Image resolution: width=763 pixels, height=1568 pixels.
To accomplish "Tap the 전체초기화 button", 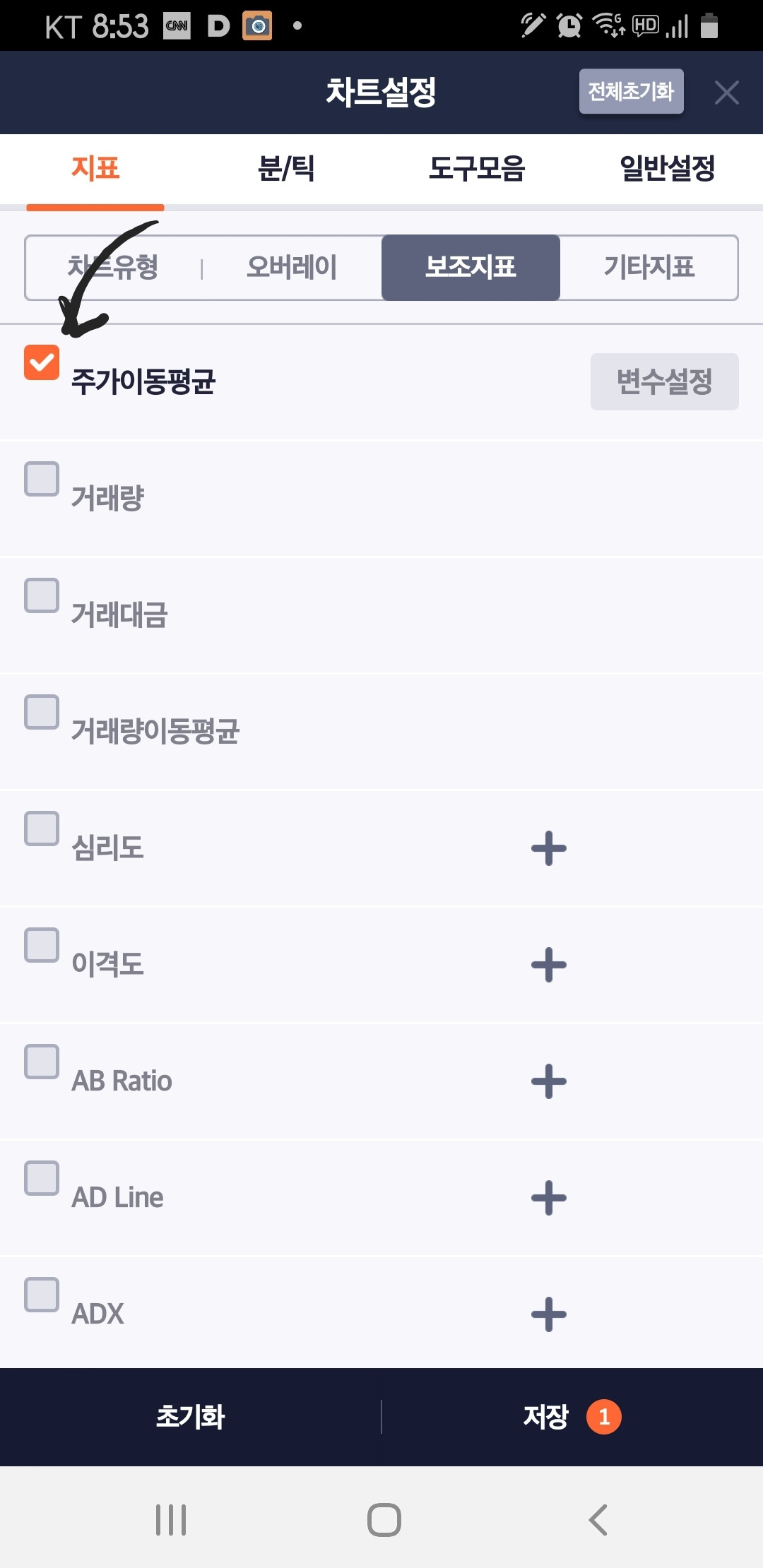I will coord(631,91).
